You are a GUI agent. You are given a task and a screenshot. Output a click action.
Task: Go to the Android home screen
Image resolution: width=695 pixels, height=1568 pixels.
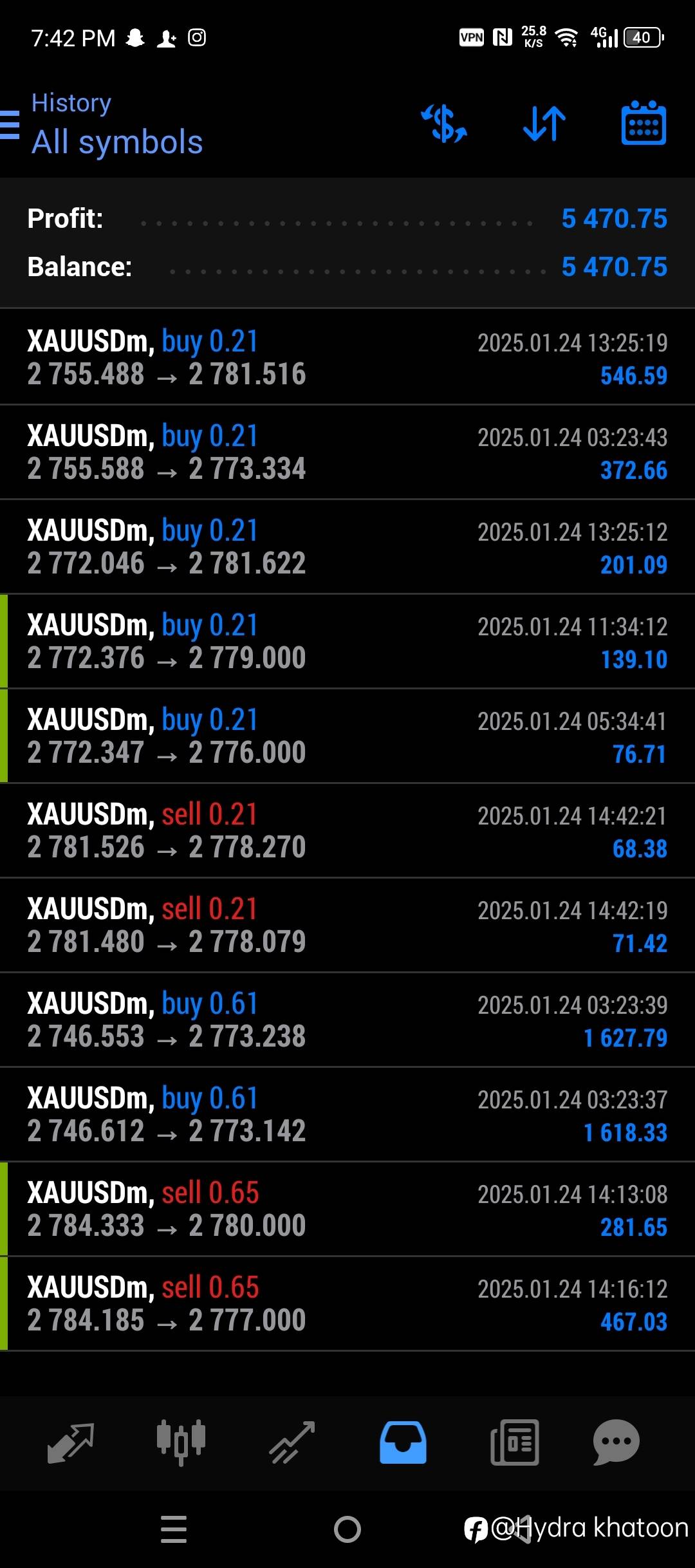347,1529
